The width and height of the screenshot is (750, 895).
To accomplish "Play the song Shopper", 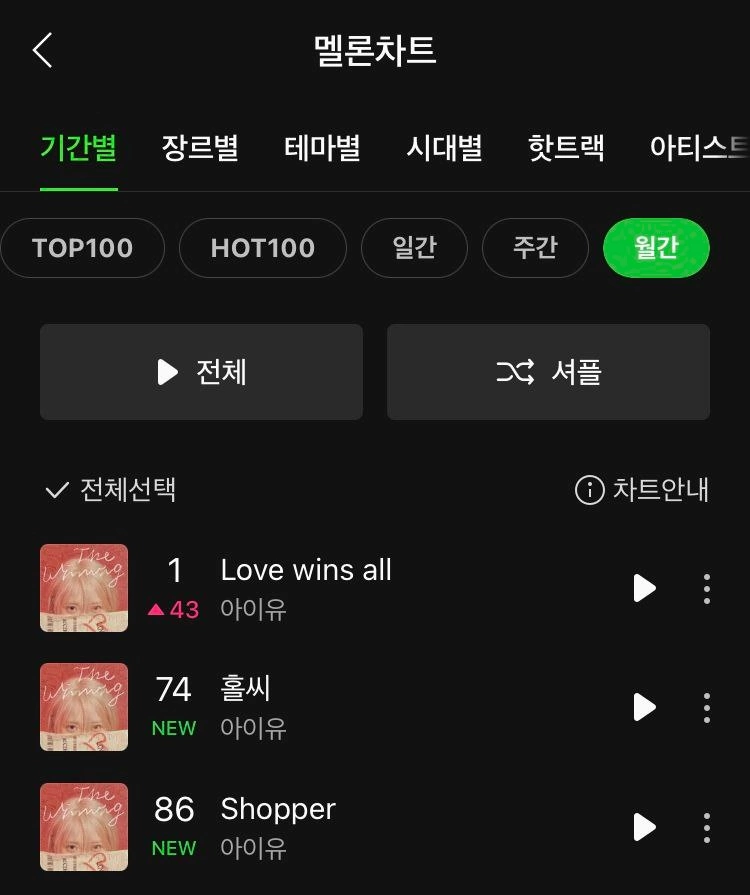I will click(x=644, y=827).
